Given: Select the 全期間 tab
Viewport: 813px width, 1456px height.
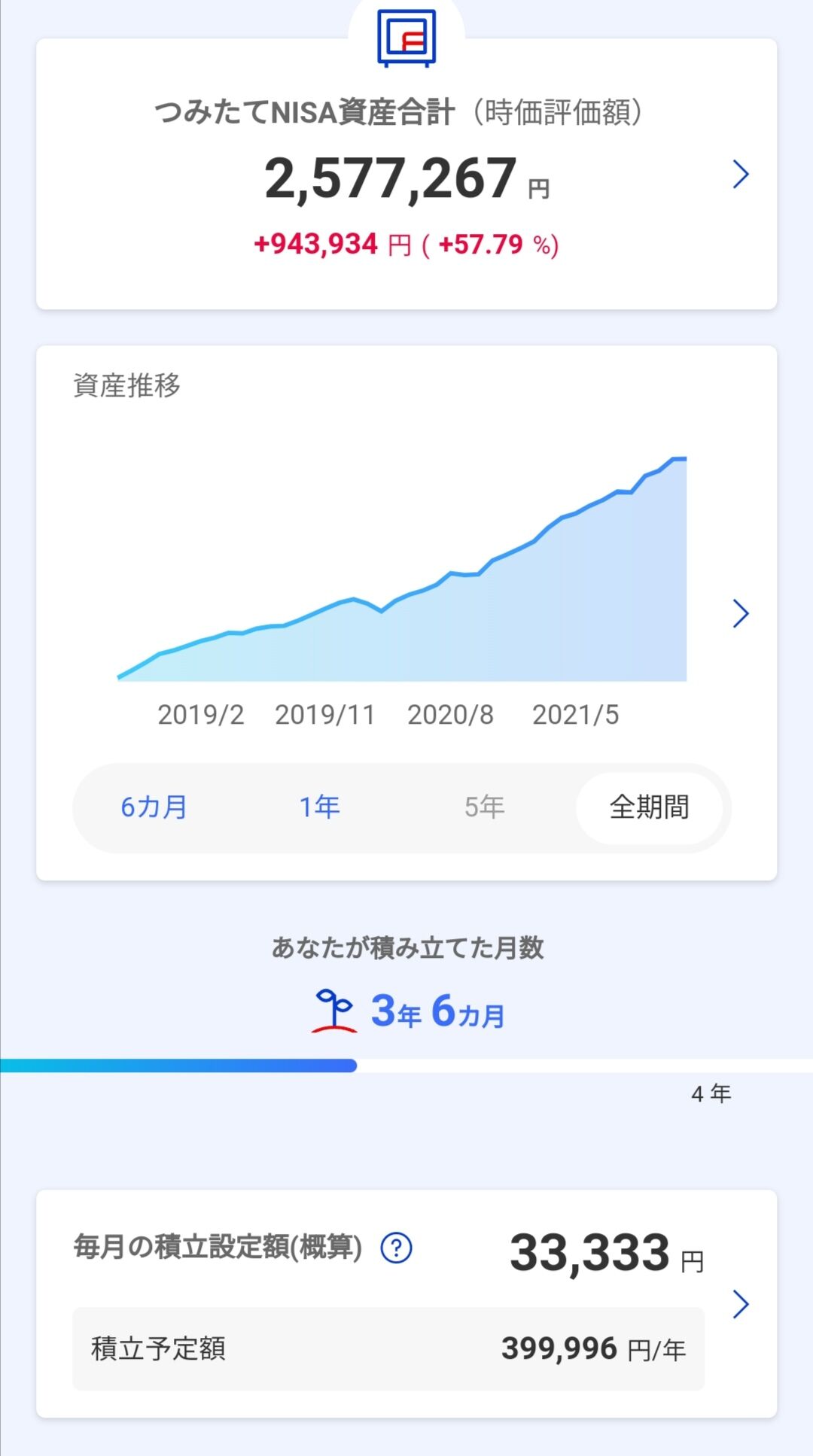Looking at the screenshot, I should click(650, 807).
